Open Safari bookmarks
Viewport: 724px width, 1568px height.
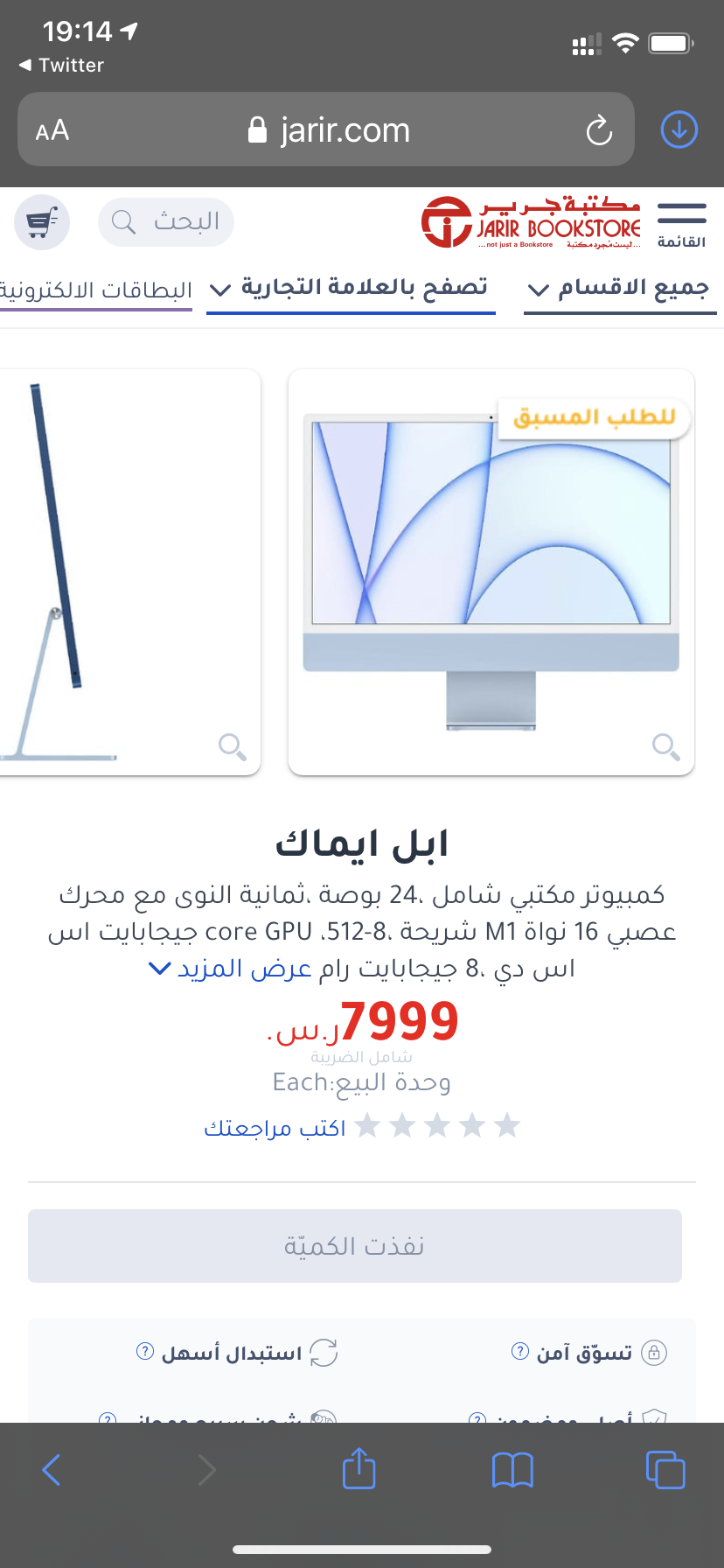tap(512, 1470)
